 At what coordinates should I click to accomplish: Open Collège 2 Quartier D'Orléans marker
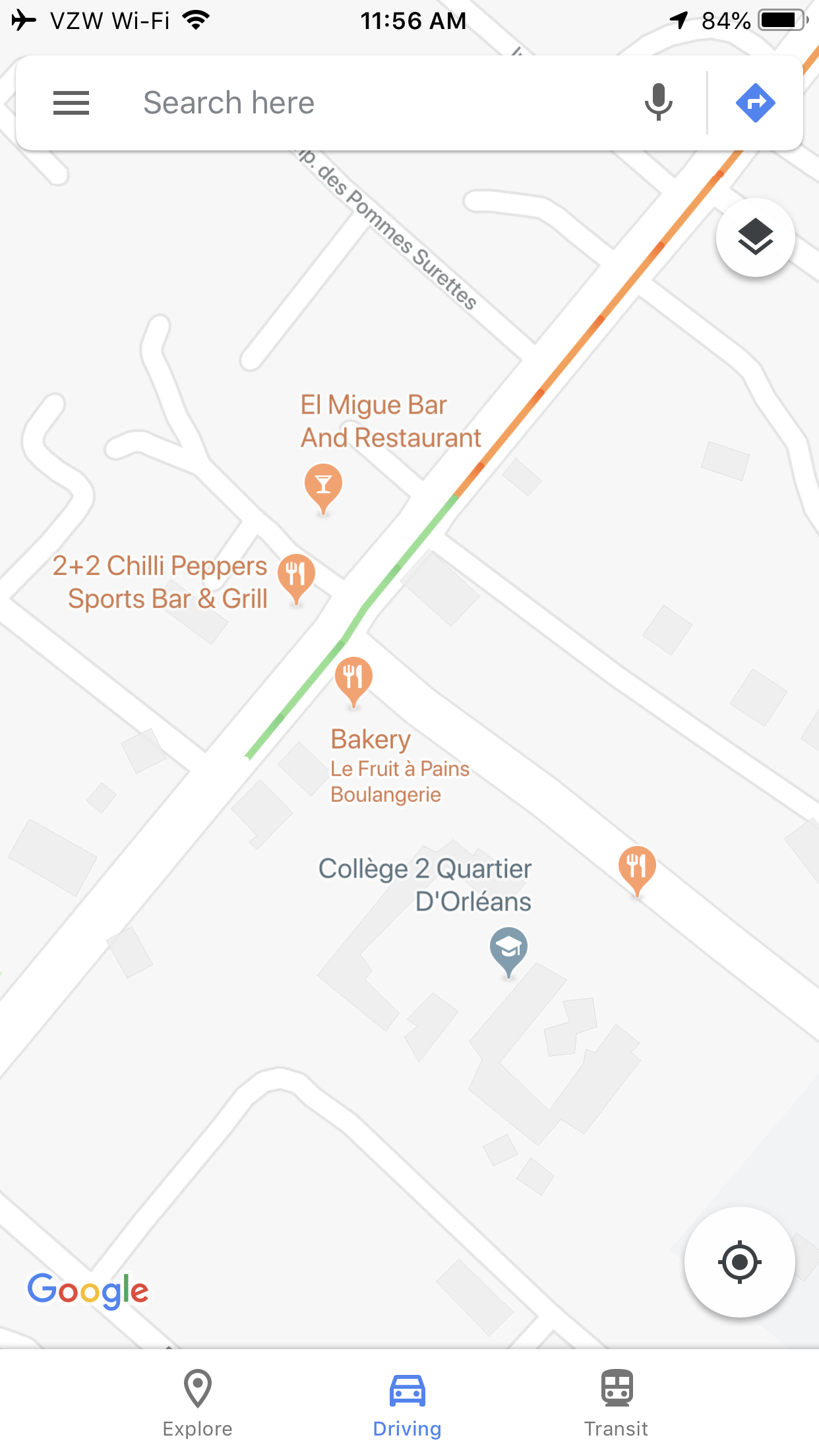(x=508, y=948)
